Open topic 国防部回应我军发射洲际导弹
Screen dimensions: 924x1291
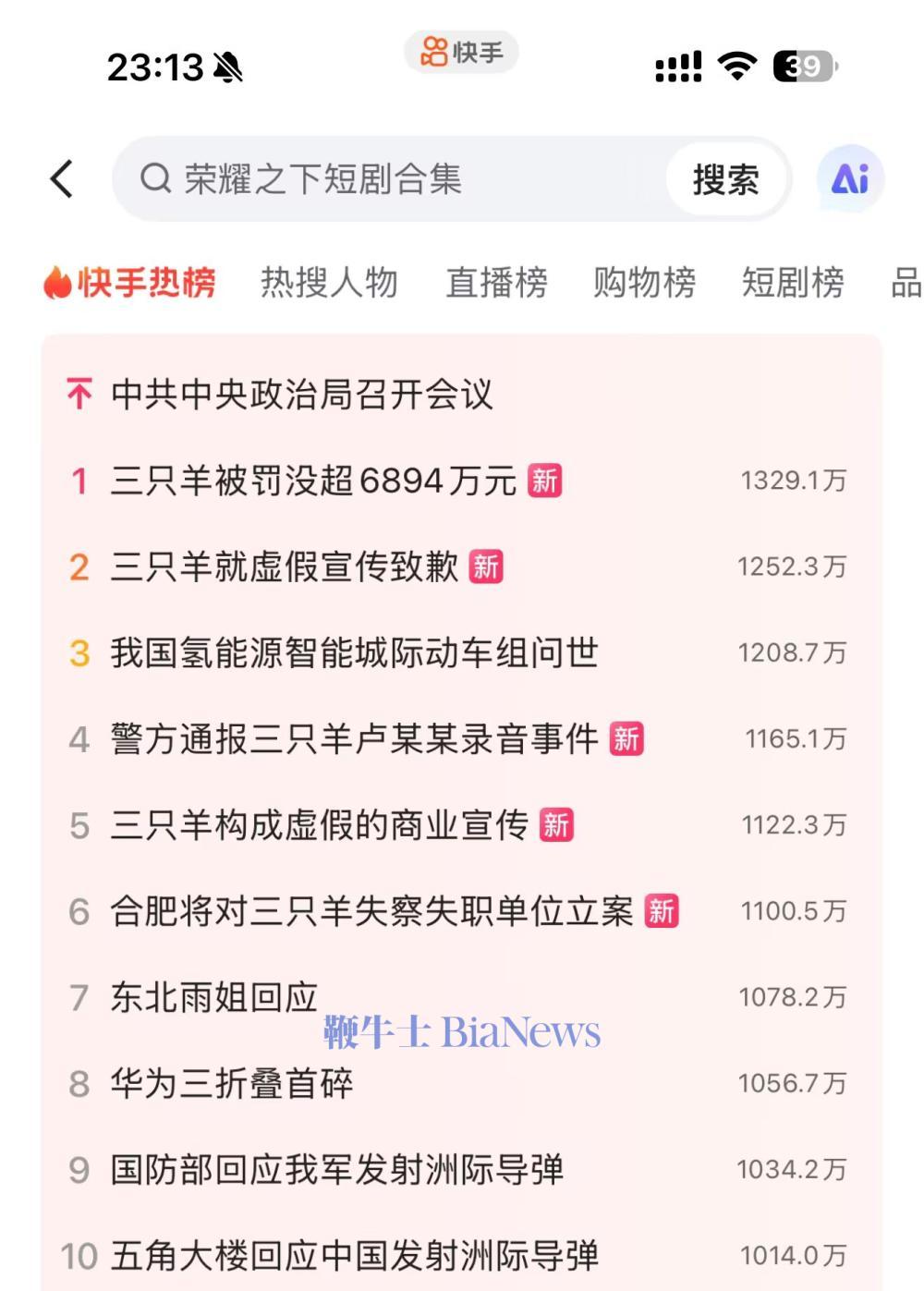[336, 1170]
